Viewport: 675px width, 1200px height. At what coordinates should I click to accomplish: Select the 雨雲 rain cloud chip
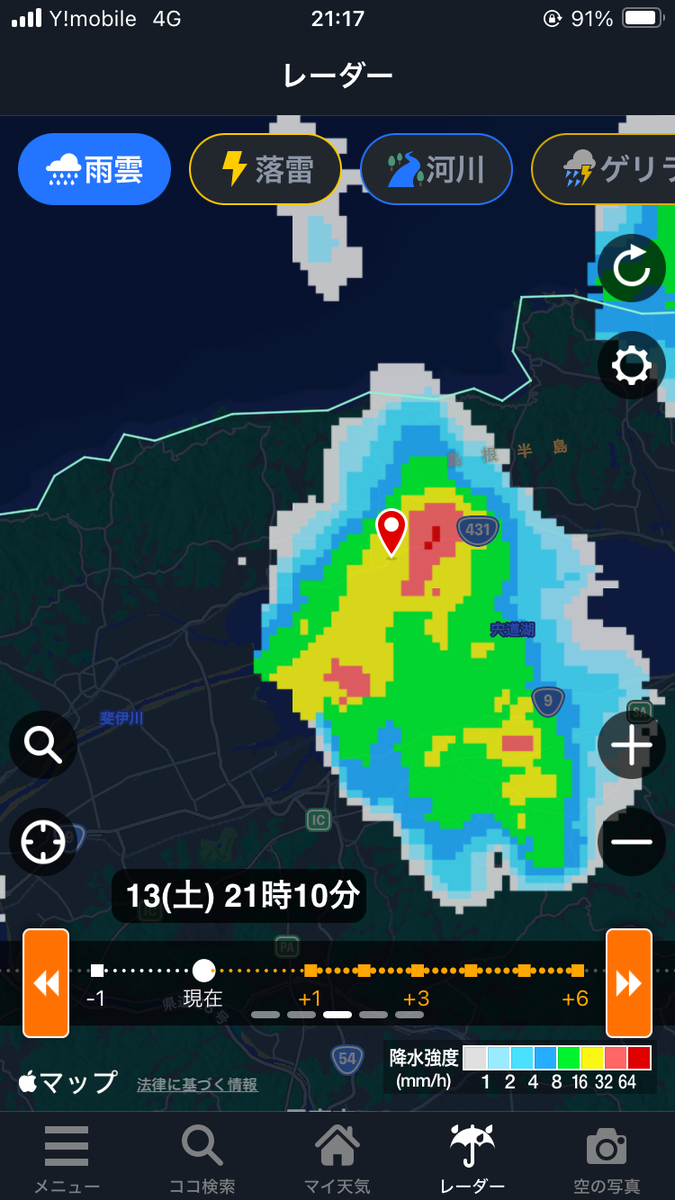tap(94, 170)
